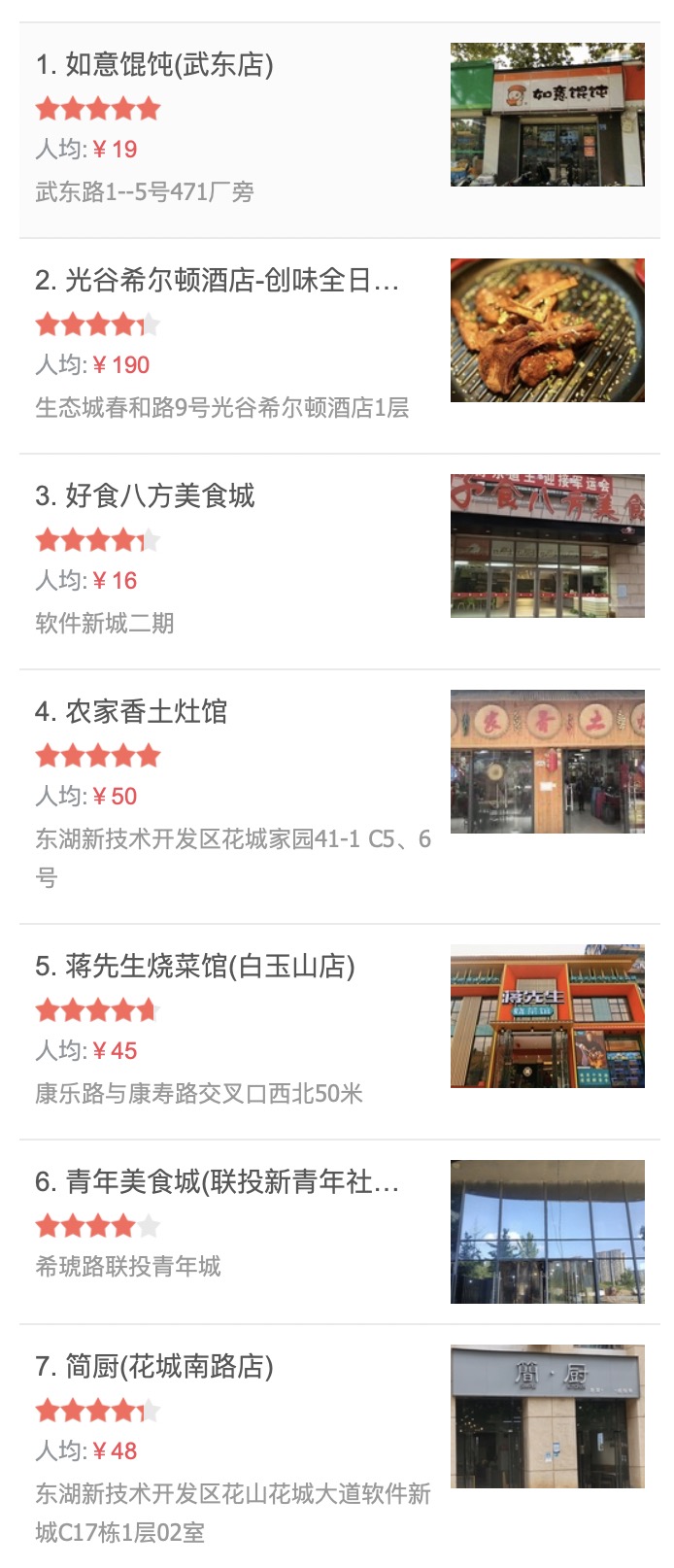This screenshot has width=674, height=1568.
Task: Open the 如意馄饨(武东店) restaurant listing
Action: pyautogui.click(x=155, y=65)
